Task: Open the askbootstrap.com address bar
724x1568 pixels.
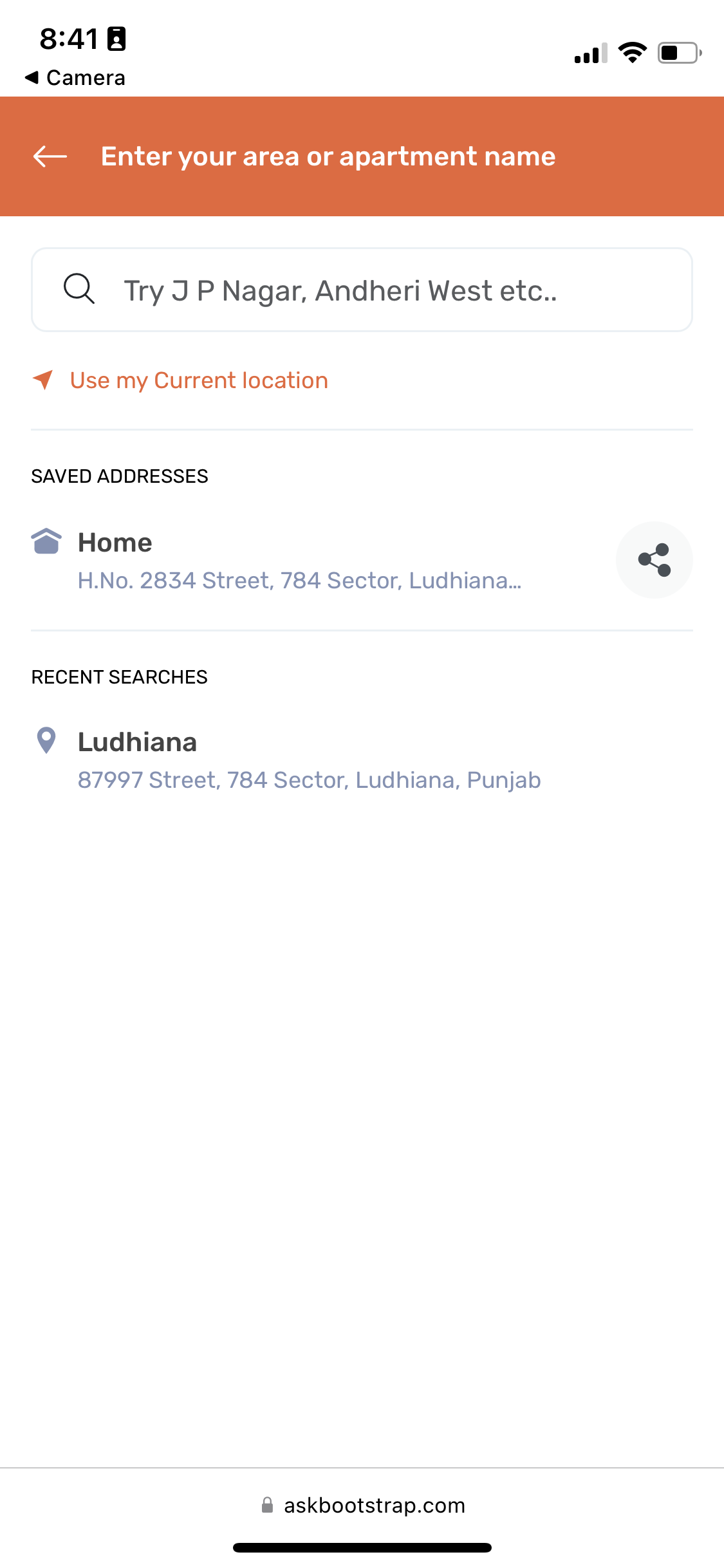Action: (x=362, y=1506)
